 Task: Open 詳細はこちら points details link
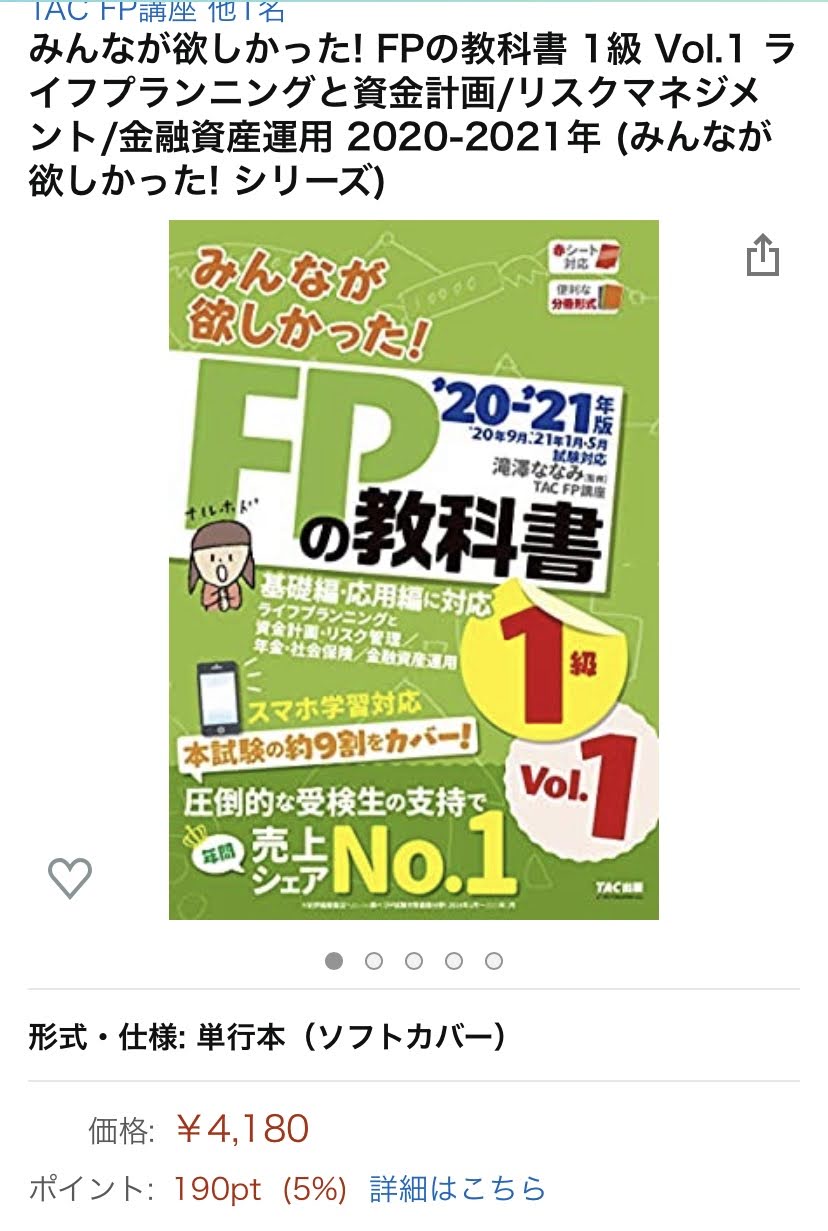pos(457,1189)
